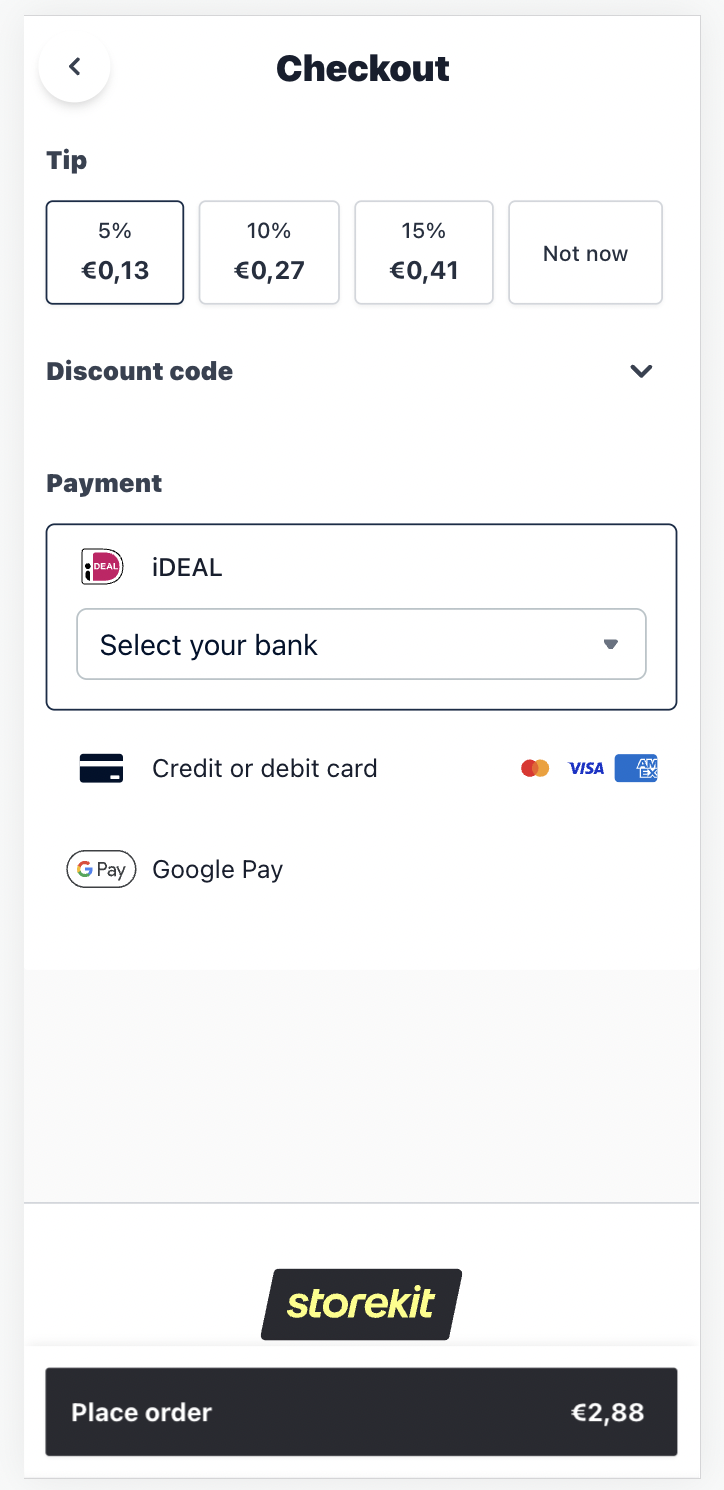Image resolution: width=724 pixels, height=1490 pixels.
Task: Open the Select your bank dropdown
Action: tap(361, 645)
